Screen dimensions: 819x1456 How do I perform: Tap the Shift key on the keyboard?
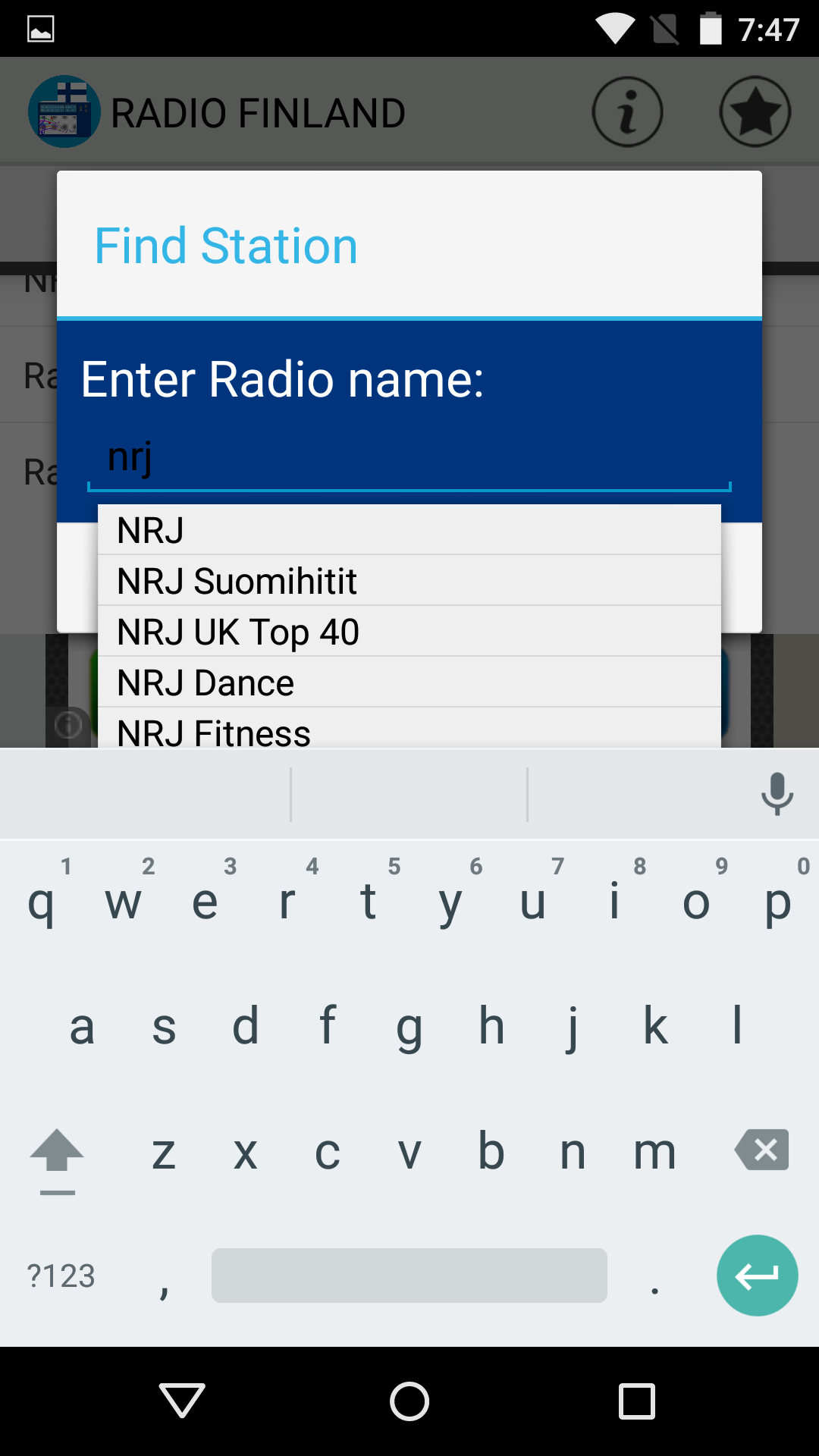[57, 1153]
